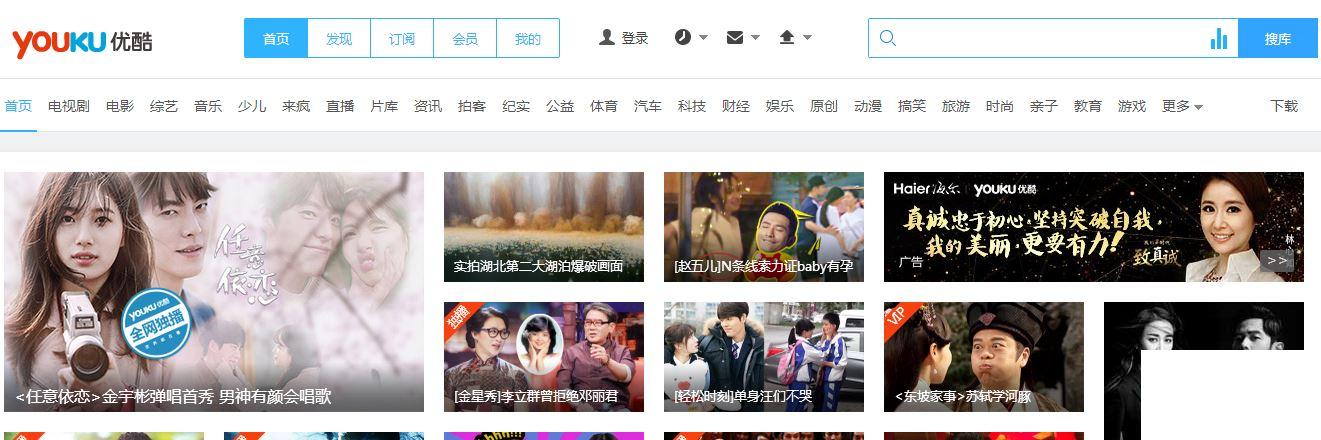Switch to the 发现 tab
The image size is (1321, 440).
(339, 39)
